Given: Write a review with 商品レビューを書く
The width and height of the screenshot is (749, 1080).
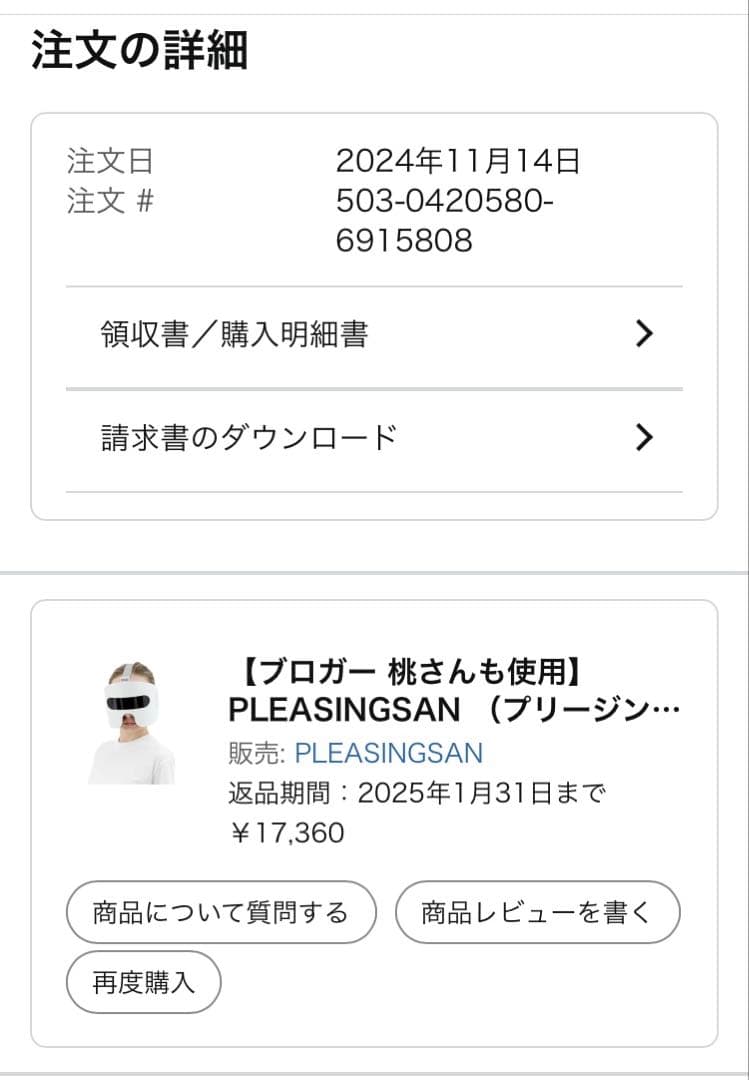Looking at the screenshot, I should tap(538, 911).
